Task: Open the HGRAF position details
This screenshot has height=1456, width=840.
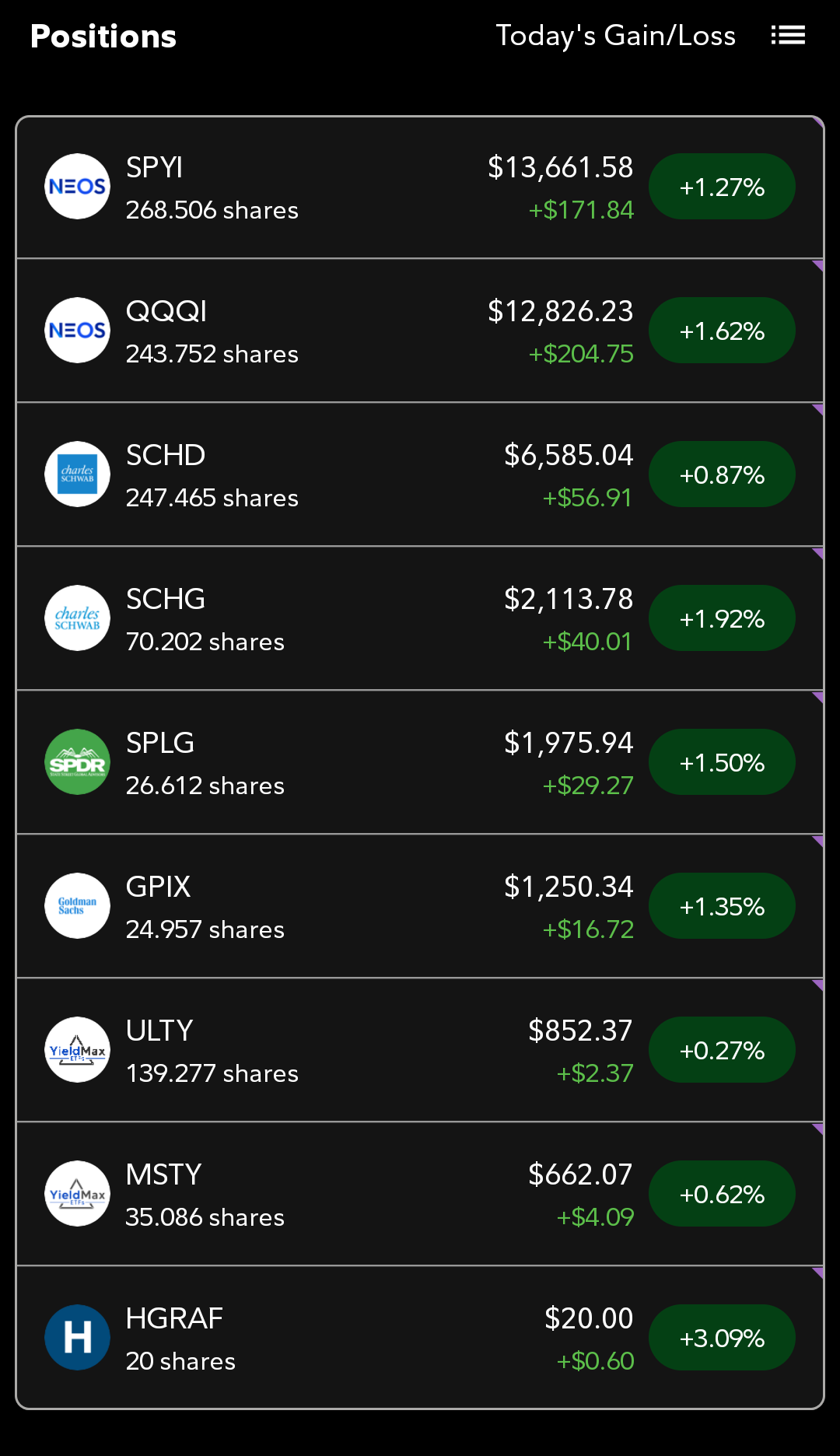Action: [420, 1338]
